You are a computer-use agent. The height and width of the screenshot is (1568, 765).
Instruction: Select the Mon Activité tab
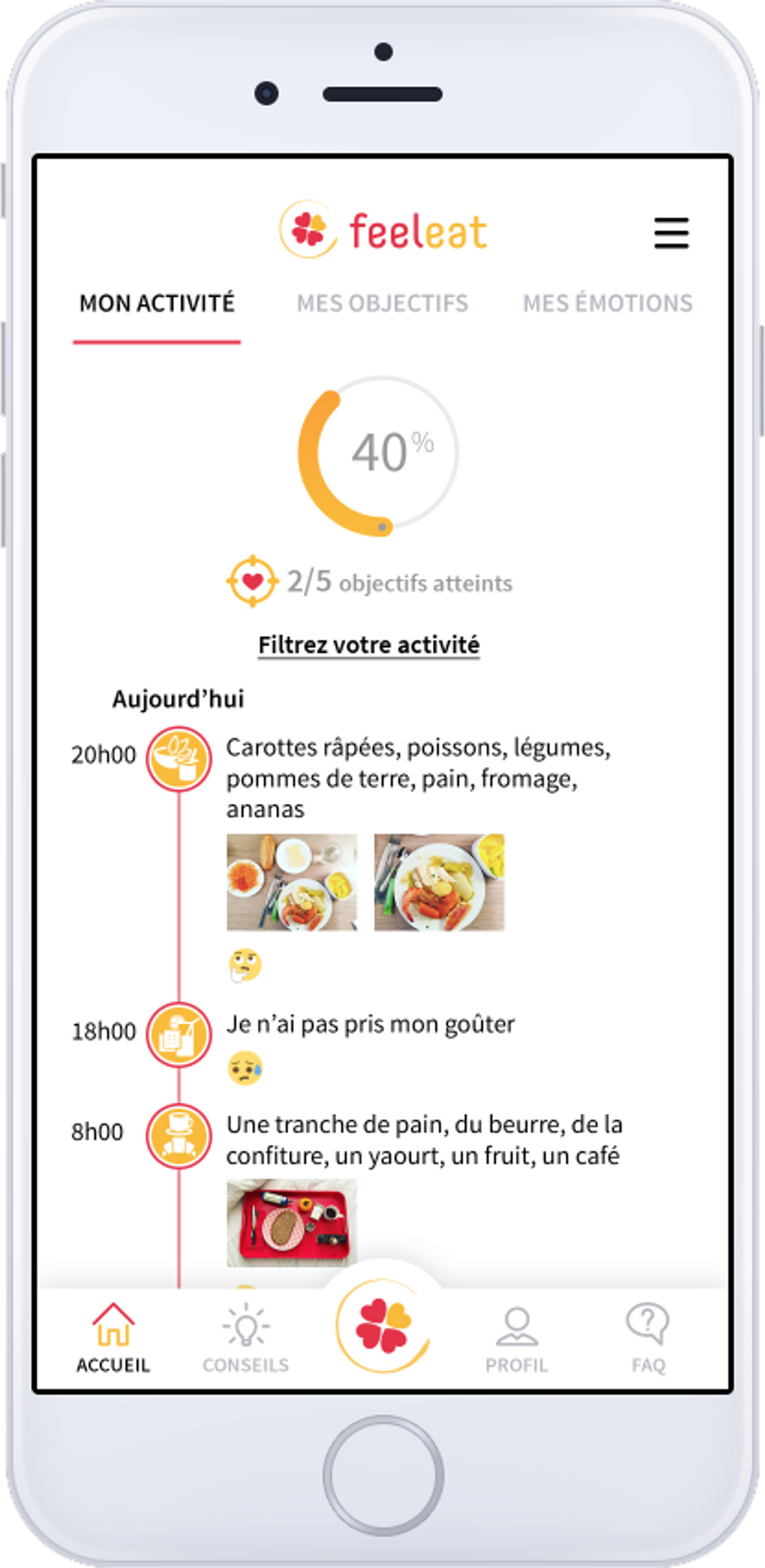pyautogui.click(x=157, y=303)
